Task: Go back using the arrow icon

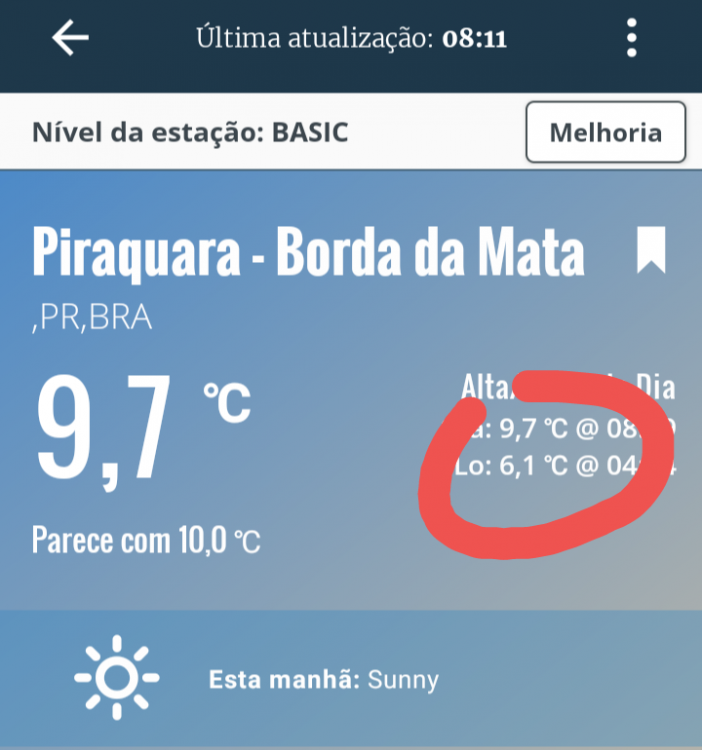Action: coord(71,38)
